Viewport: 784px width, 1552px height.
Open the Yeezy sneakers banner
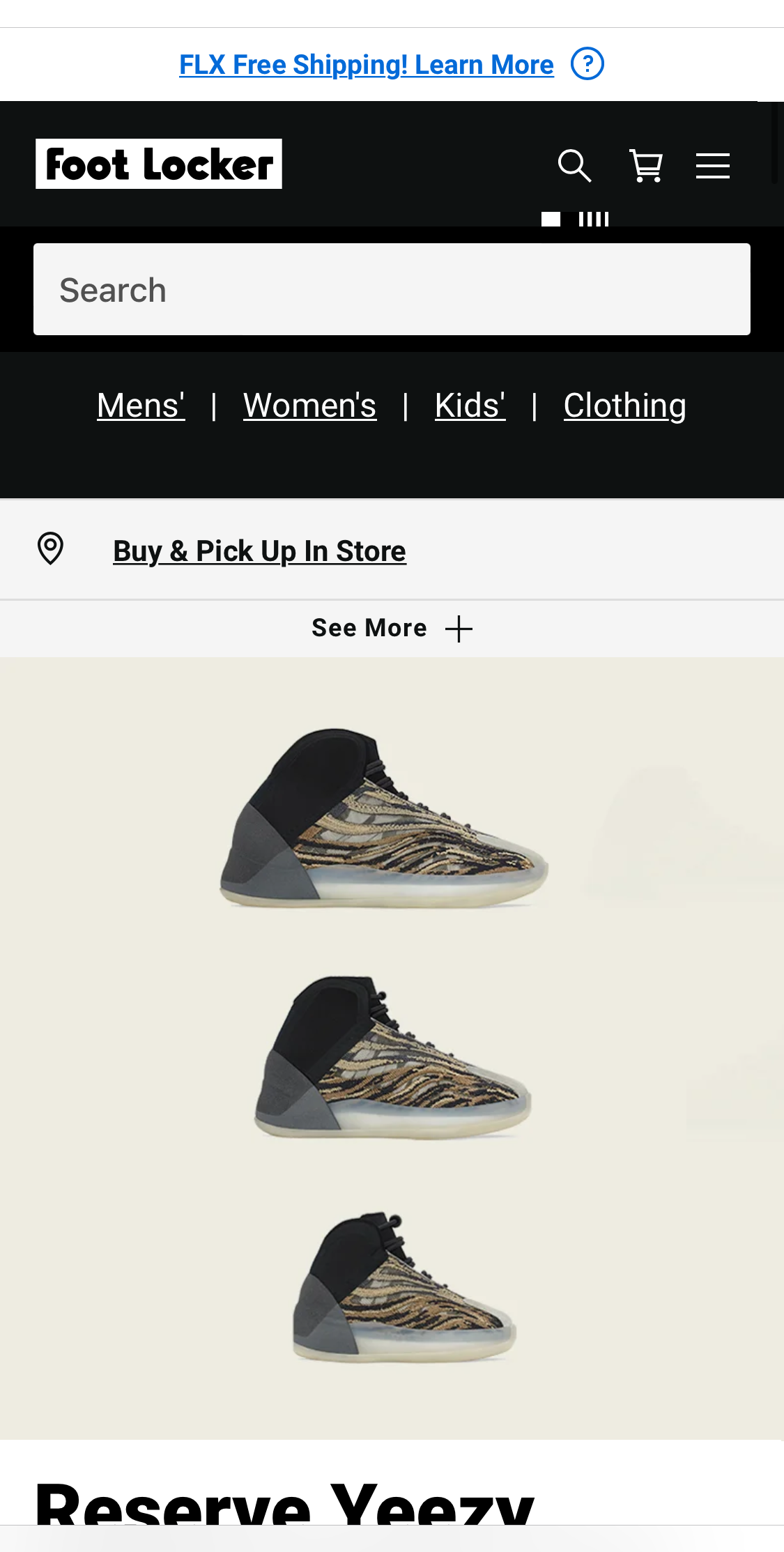coord(392,1045)
